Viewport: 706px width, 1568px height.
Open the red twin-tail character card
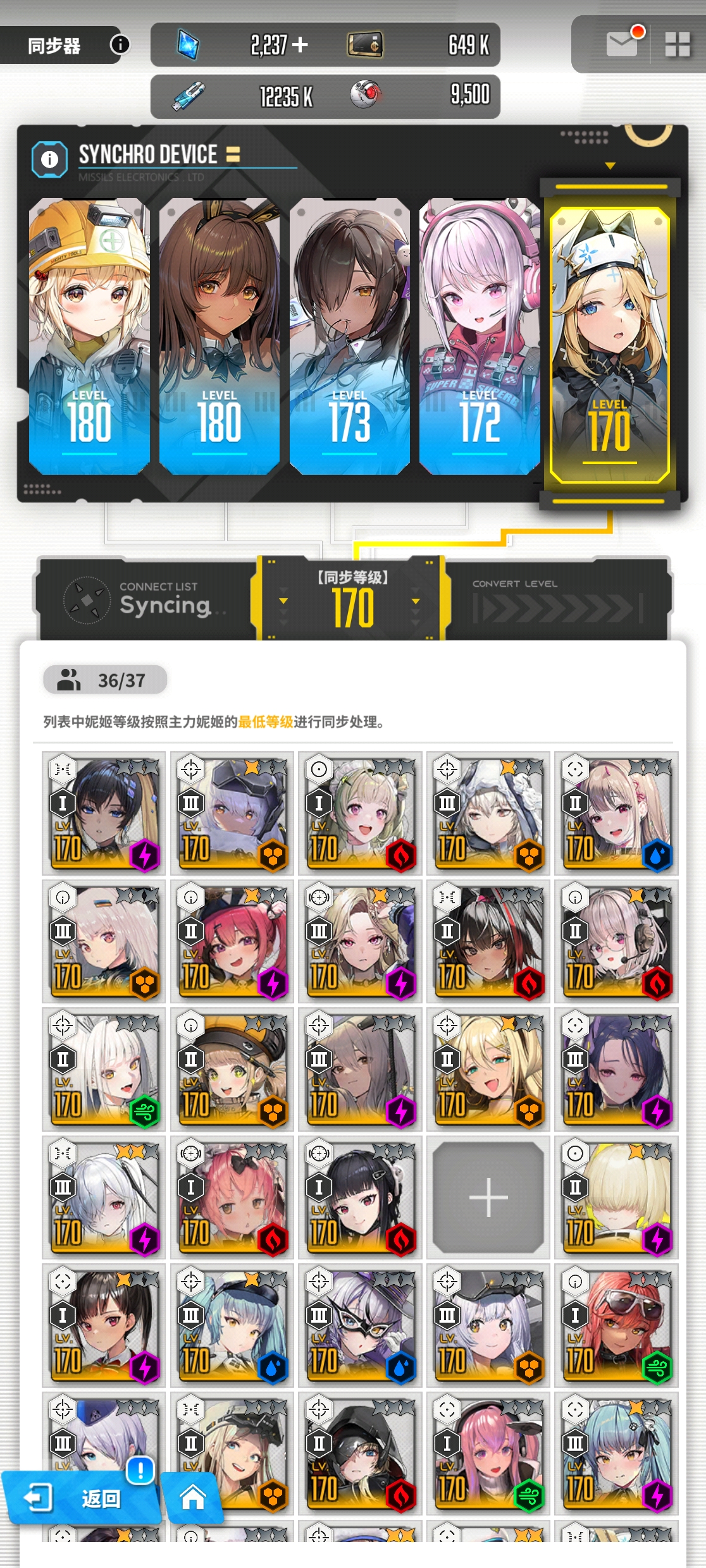pyautogui.click(x=232, y=941)
